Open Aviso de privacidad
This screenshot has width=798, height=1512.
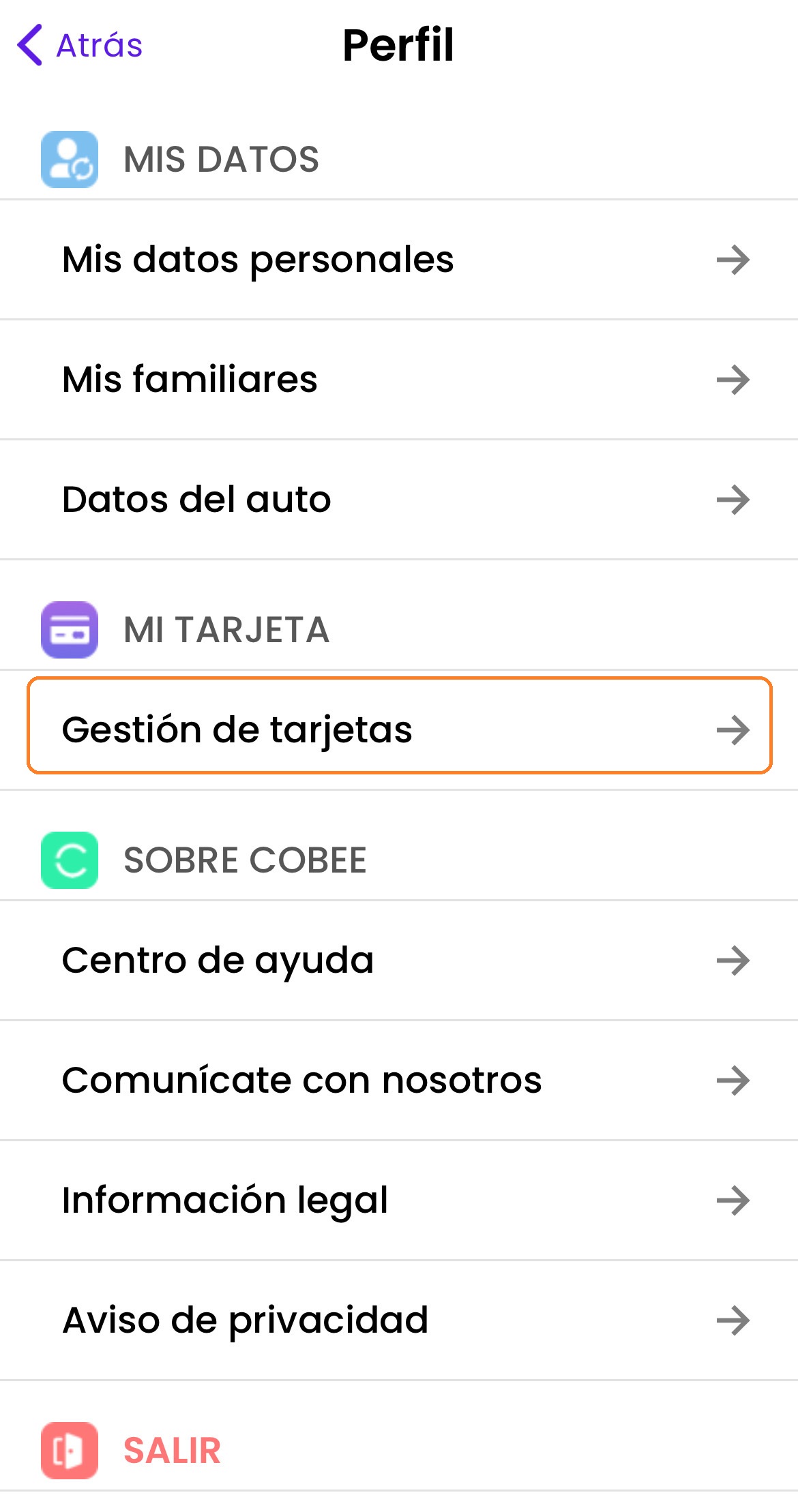click(399, 1320)
